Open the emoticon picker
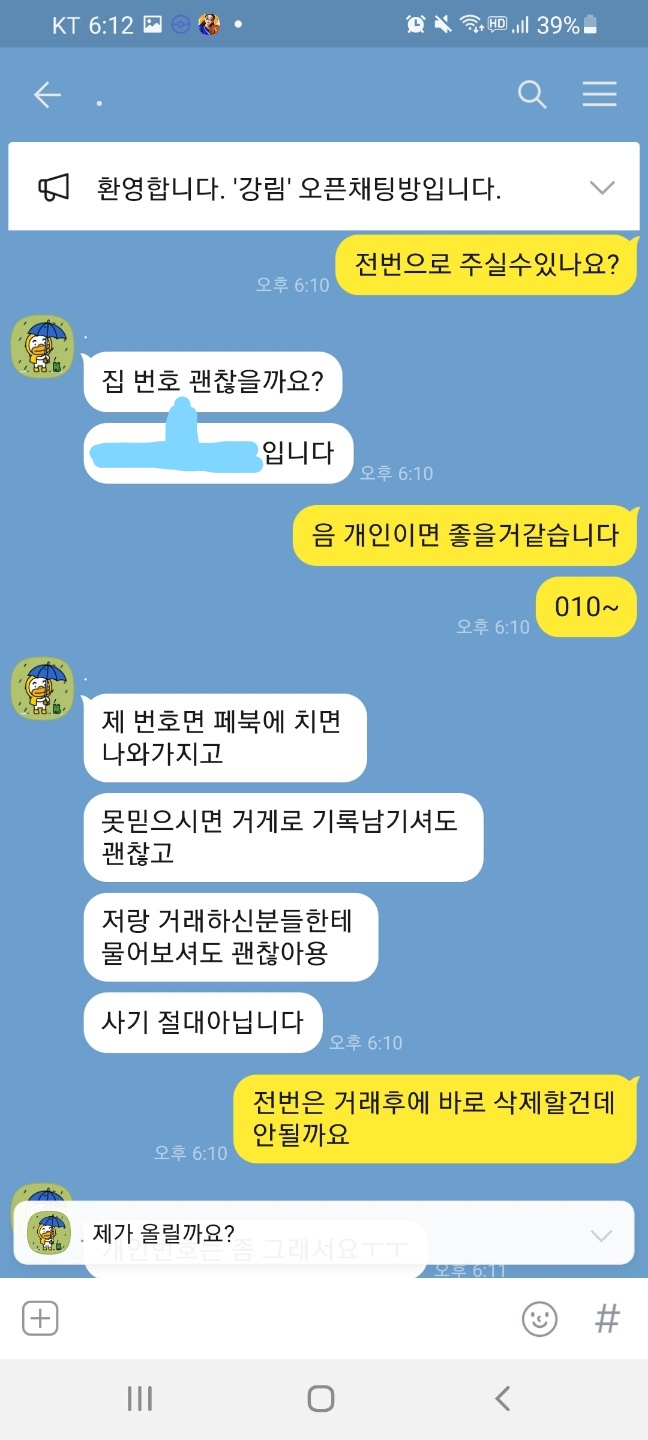Image resolution: width=648 pixels, height=1440 pixels. tap(539, 1319)
